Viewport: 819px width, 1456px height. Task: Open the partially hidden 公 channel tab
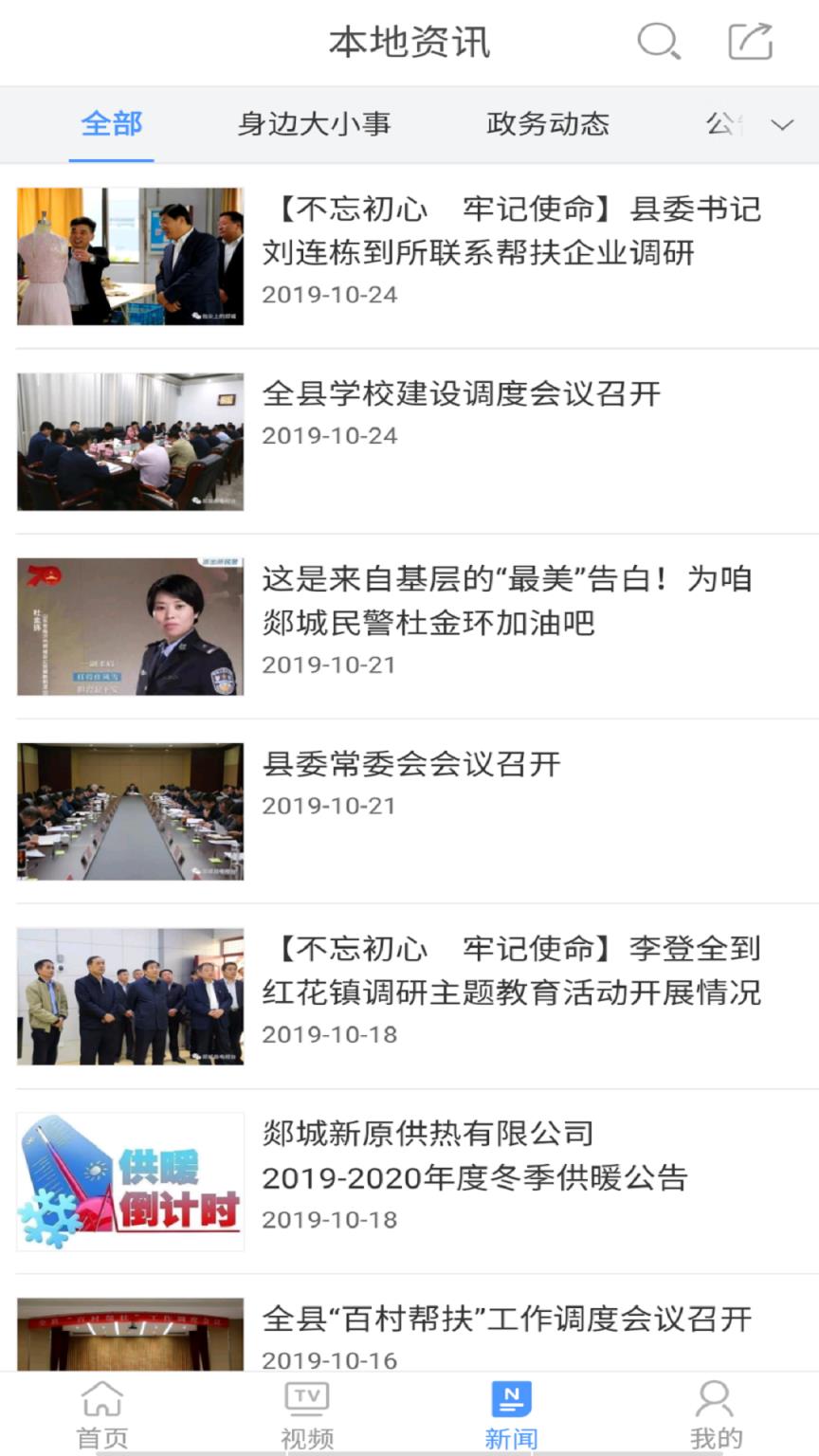coord(722,125)
